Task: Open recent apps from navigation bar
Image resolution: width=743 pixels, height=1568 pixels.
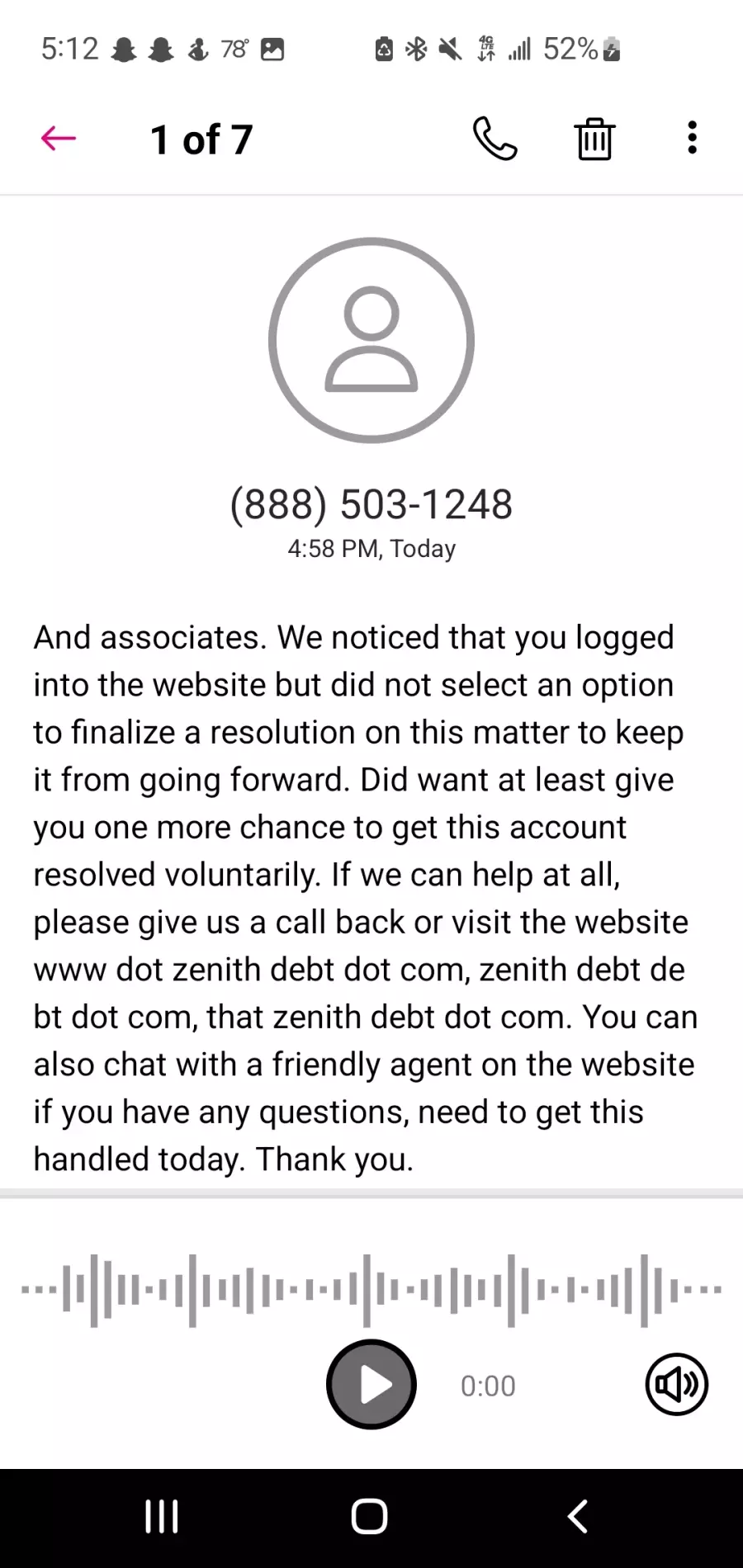Action: click(x=162, y=1516)
